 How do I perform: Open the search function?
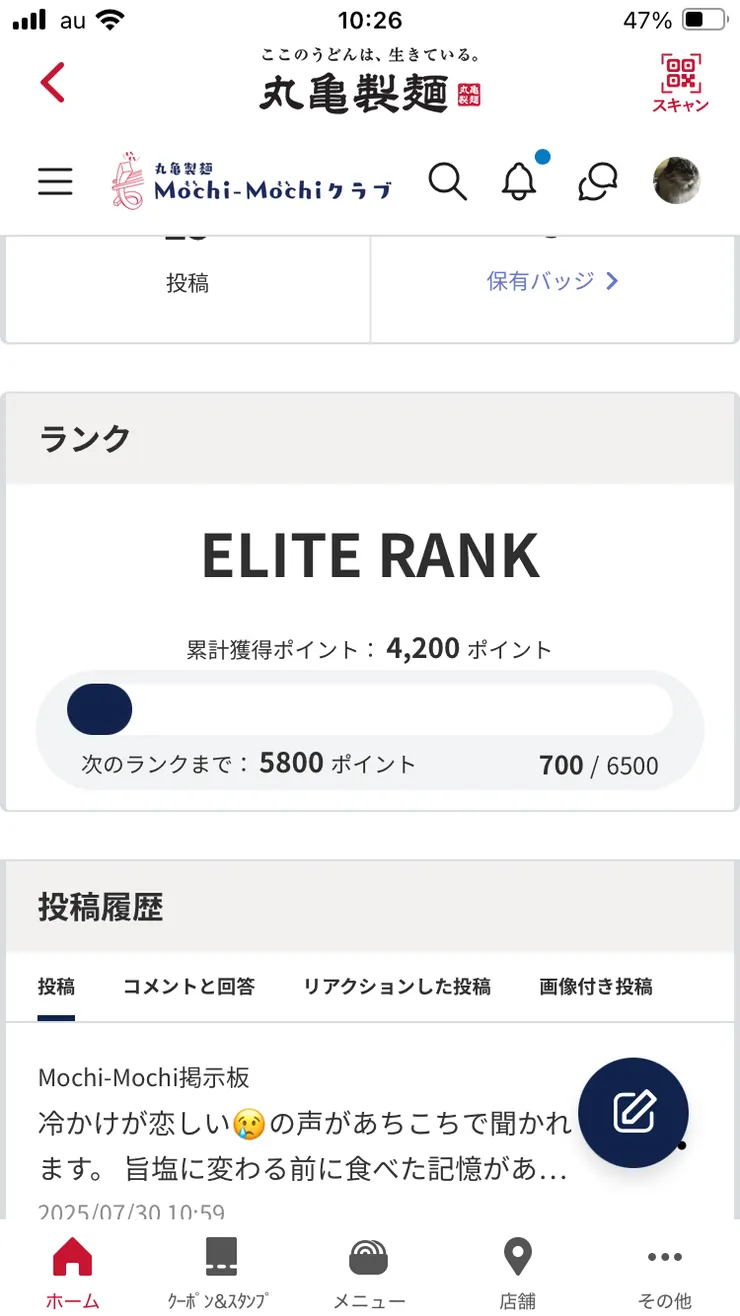point(447,182)
